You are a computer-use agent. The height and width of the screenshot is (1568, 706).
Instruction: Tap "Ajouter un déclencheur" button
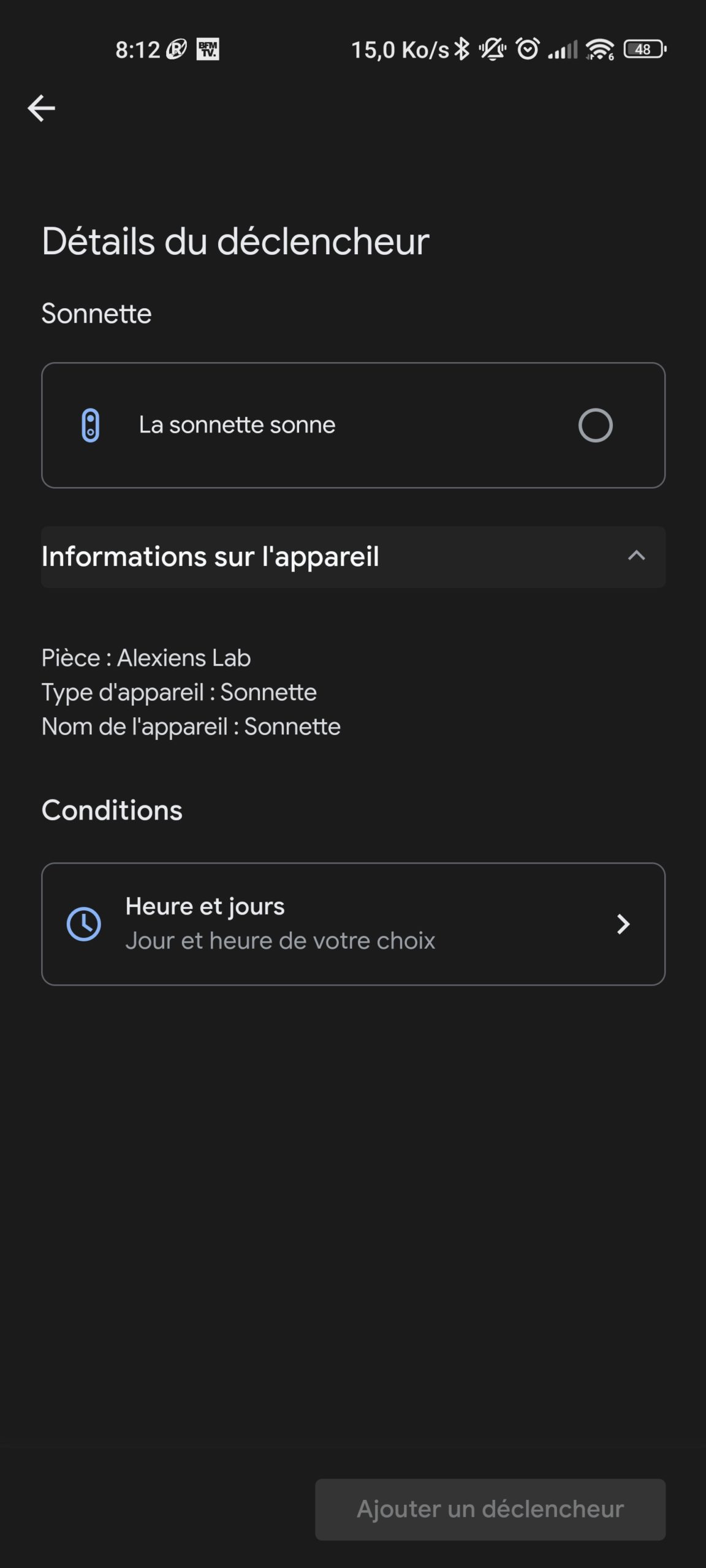490,1509
